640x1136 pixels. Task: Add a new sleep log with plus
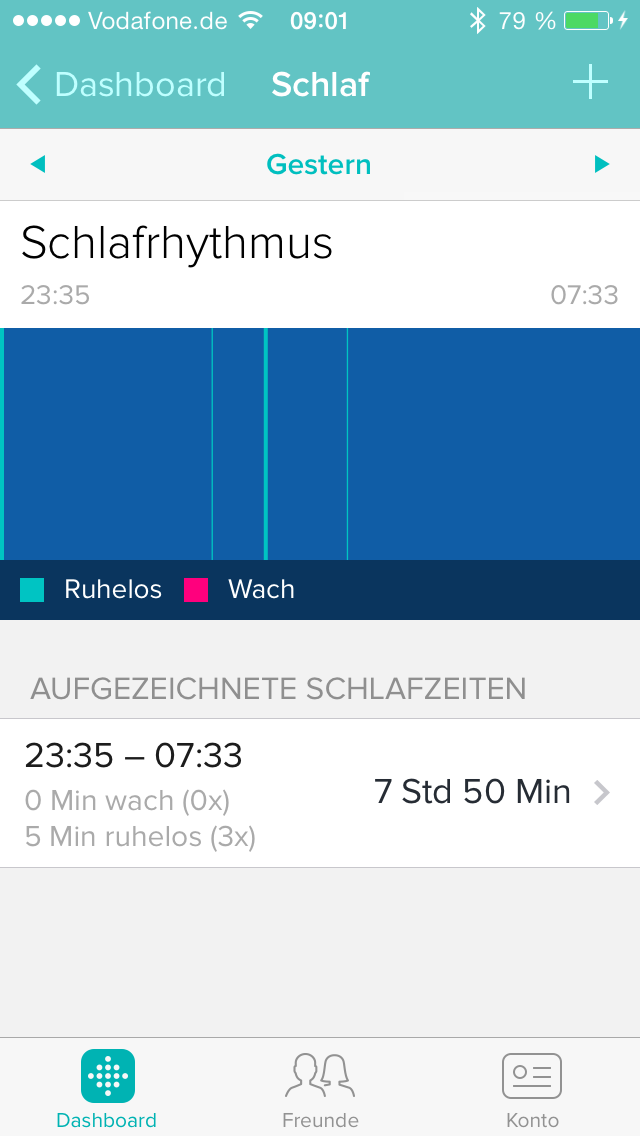pos(591,82)
